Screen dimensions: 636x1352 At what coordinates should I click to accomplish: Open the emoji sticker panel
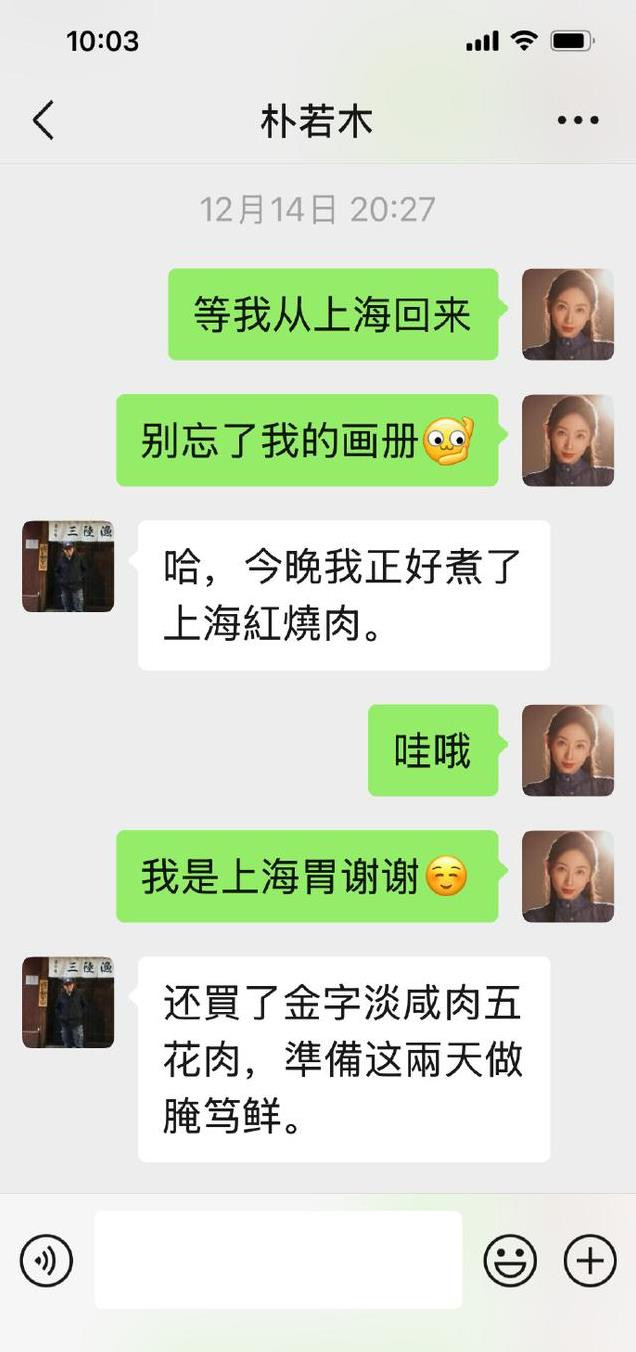(x=510, y=1260)
